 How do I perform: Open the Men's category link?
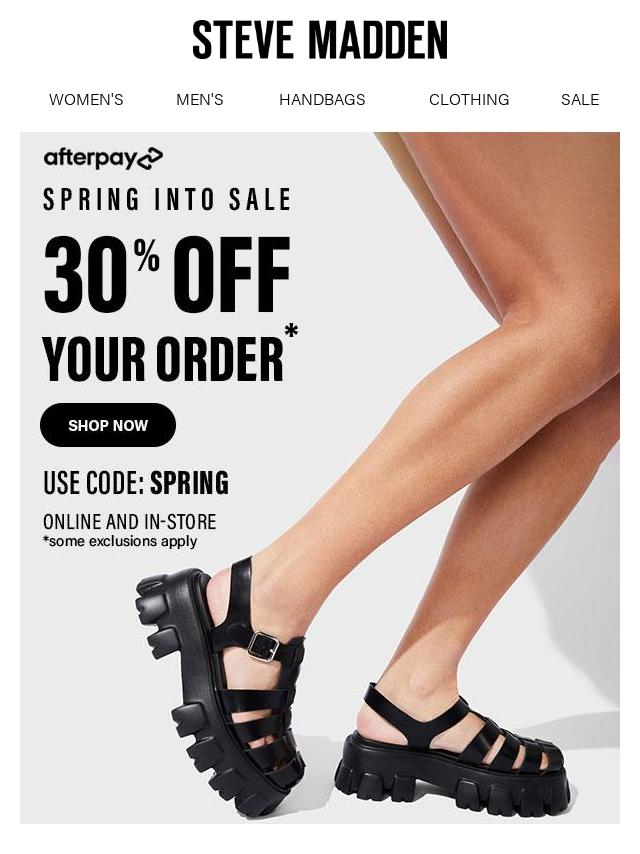click(199, 100)
